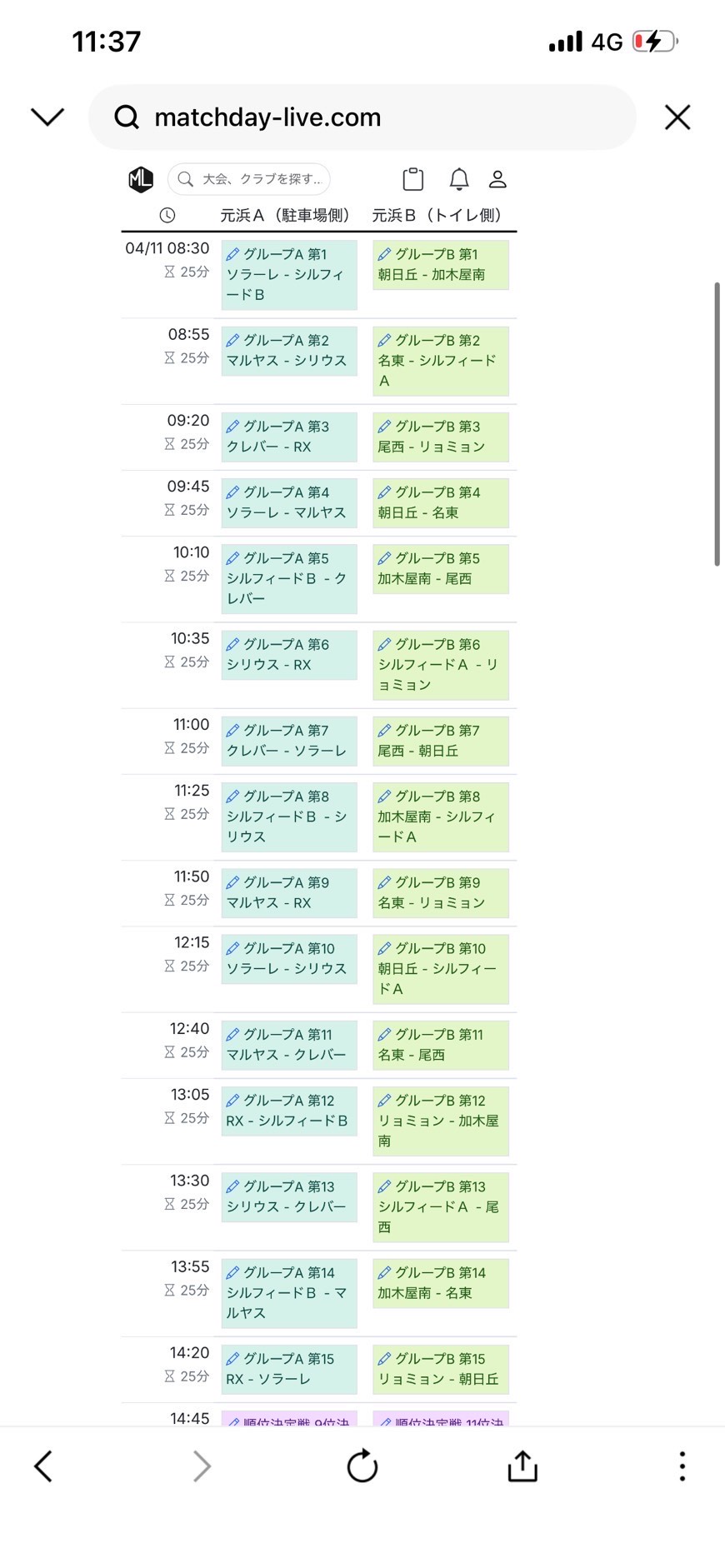This screenshot has height=1568, width=725.
Task: Open the browser overflow menu
Action: (682, 1466)
